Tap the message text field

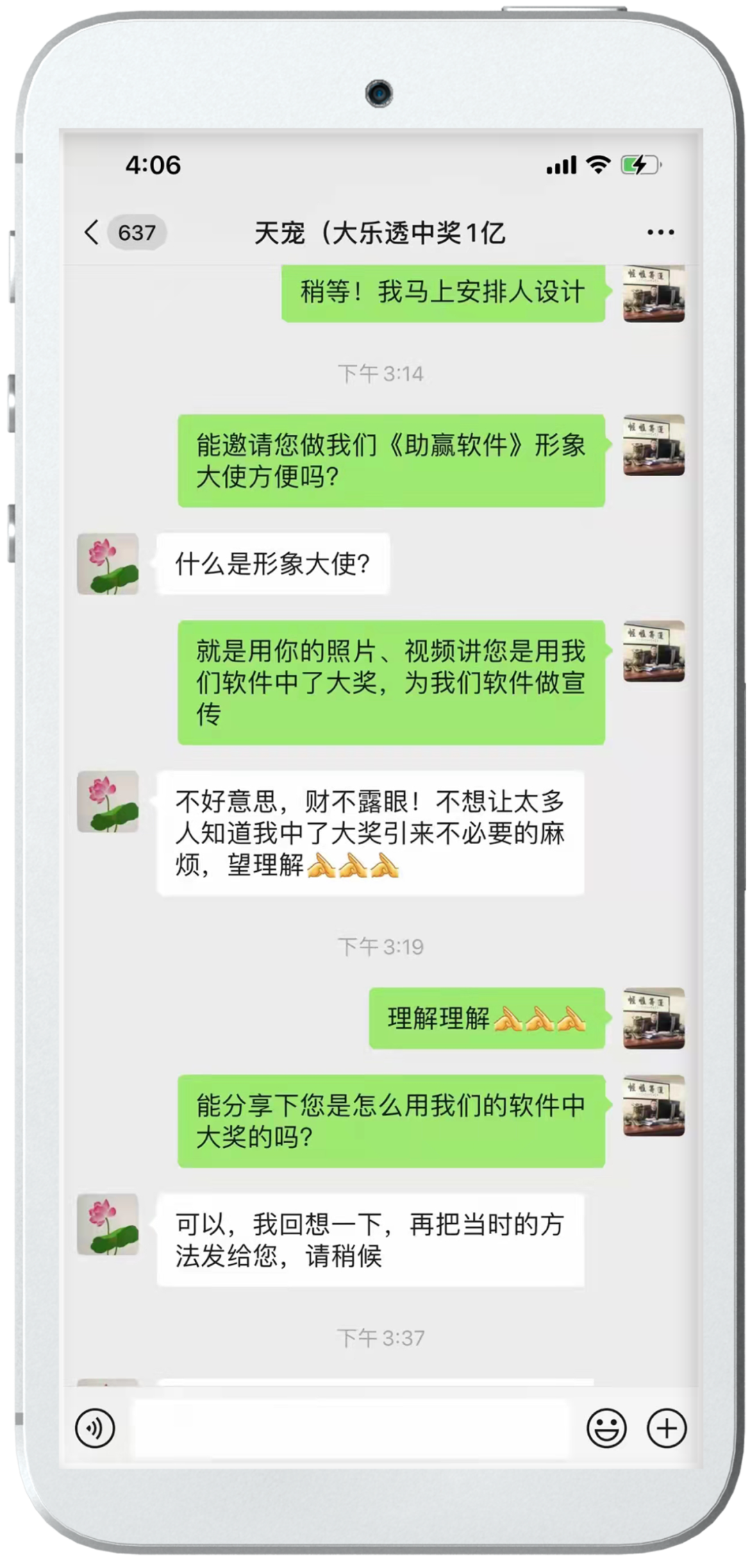point(351,1428)
